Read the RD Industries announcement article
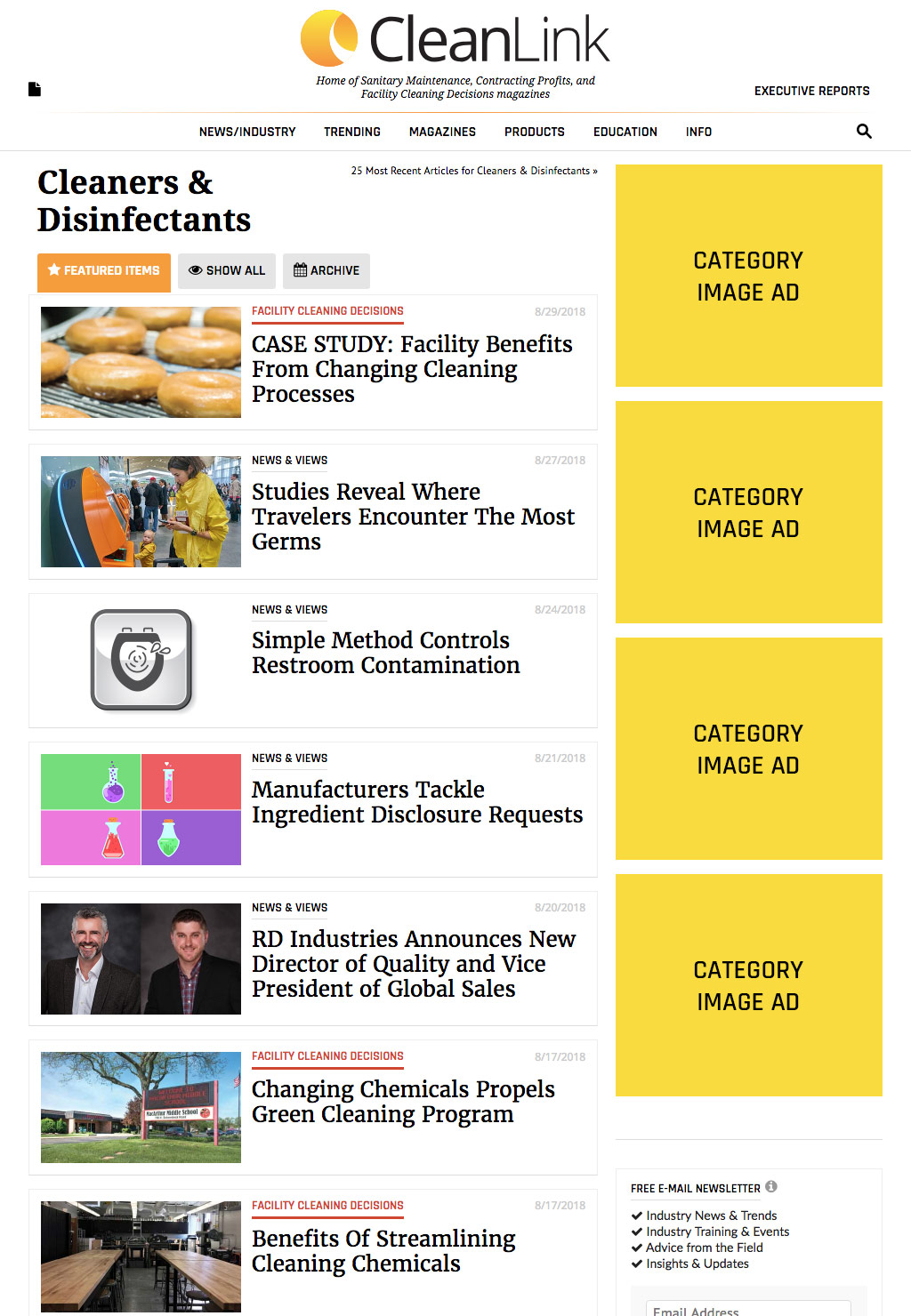911x1316 pixels. click(413, 964)
